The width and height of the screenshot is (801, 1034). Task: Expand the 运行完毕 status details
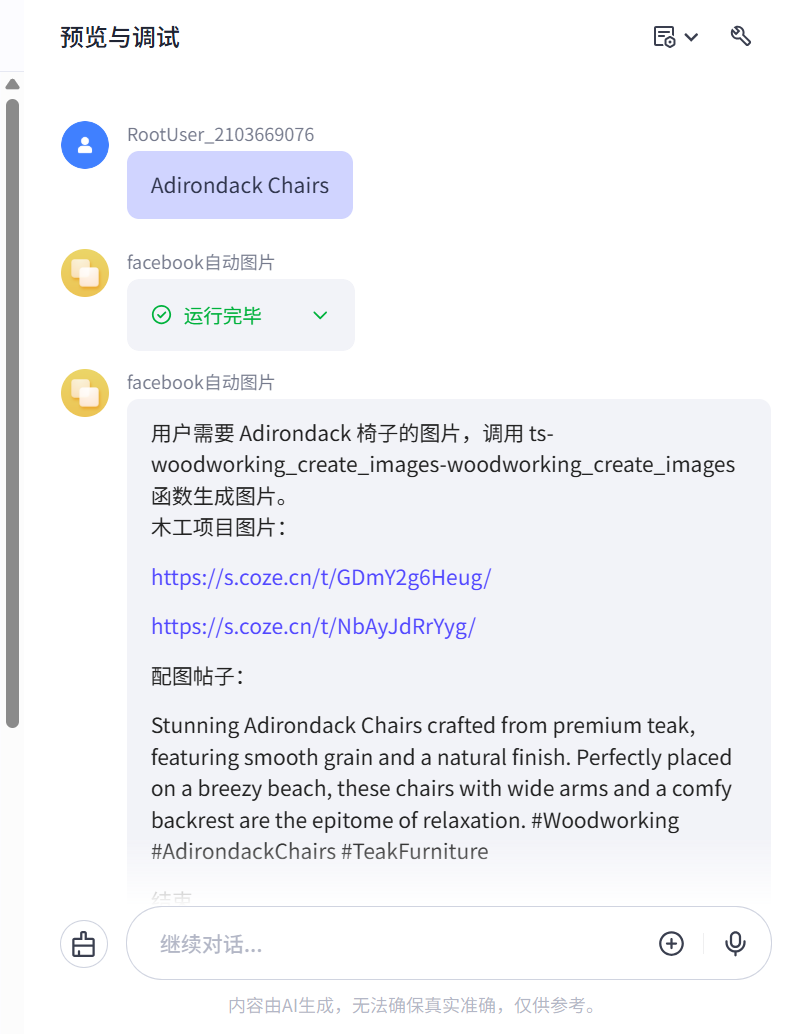(x=320, y=315)
